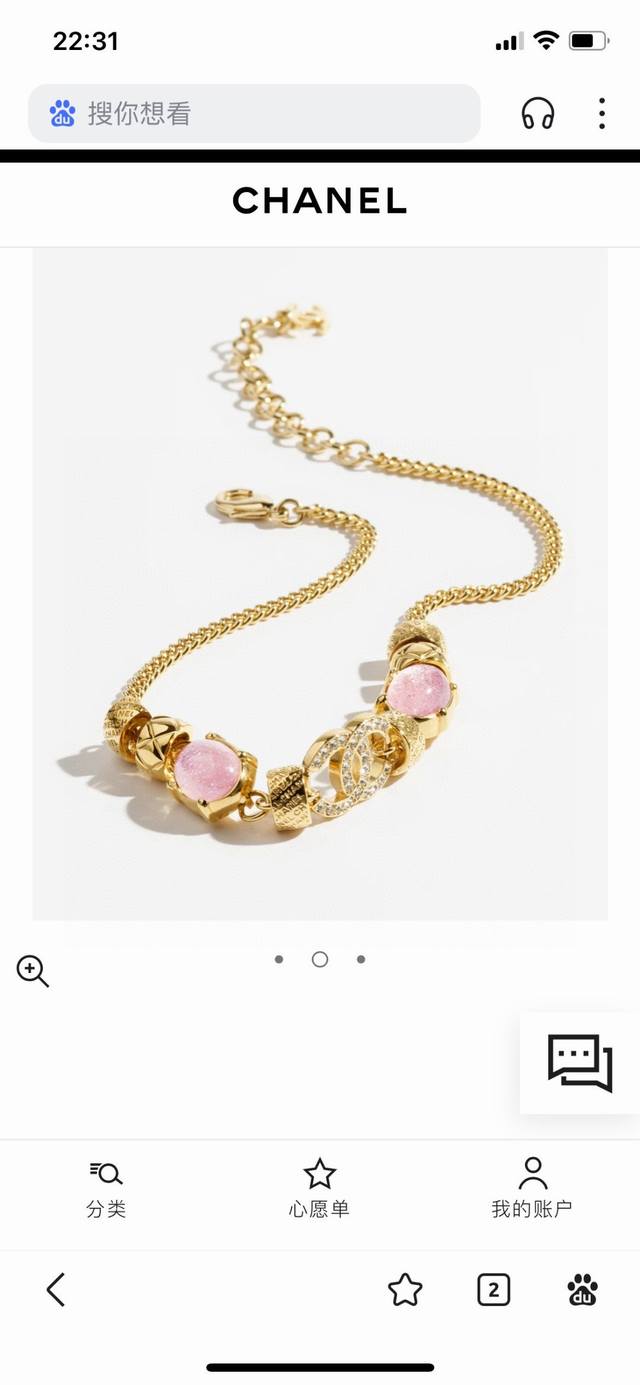Zoom in with the magnifier icon
The width and height of the screenshot is (640, 1385).
[32, 970]
